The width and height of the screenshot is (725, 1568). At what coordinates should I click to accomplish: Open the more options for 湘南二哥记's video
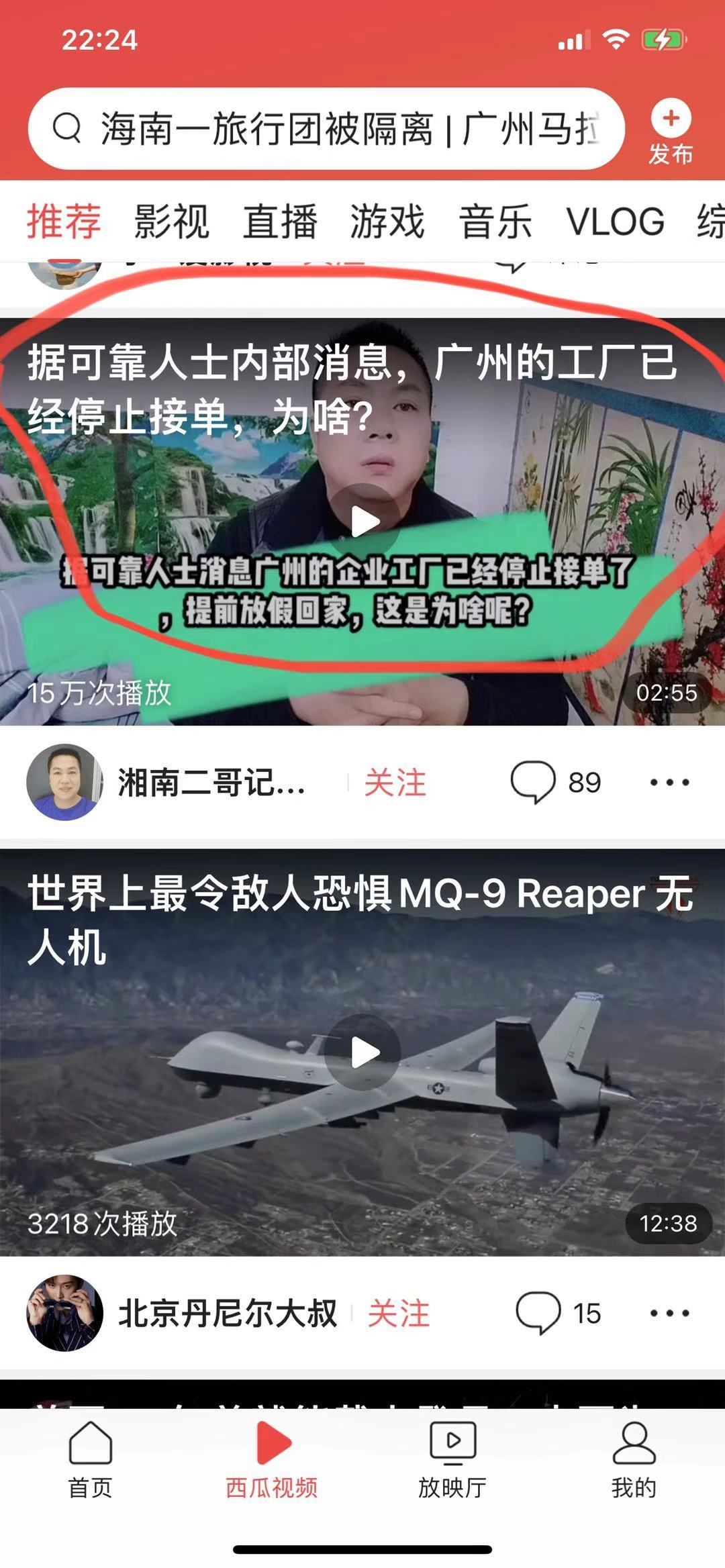click(x=669, y=783)
